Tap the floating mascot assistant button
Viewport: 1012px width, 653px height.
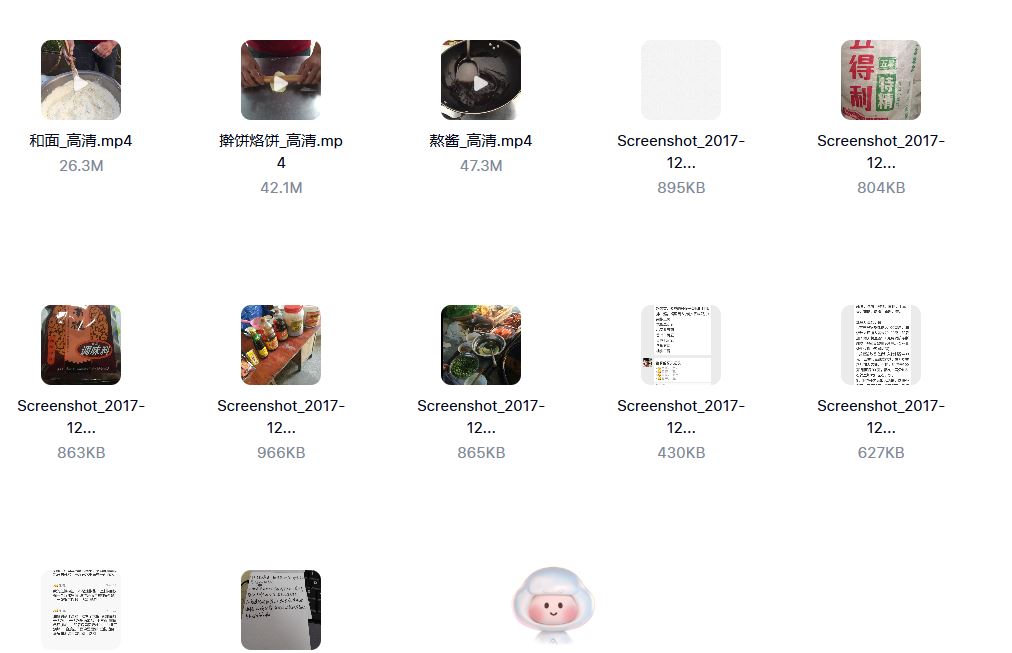click(553, 606)
